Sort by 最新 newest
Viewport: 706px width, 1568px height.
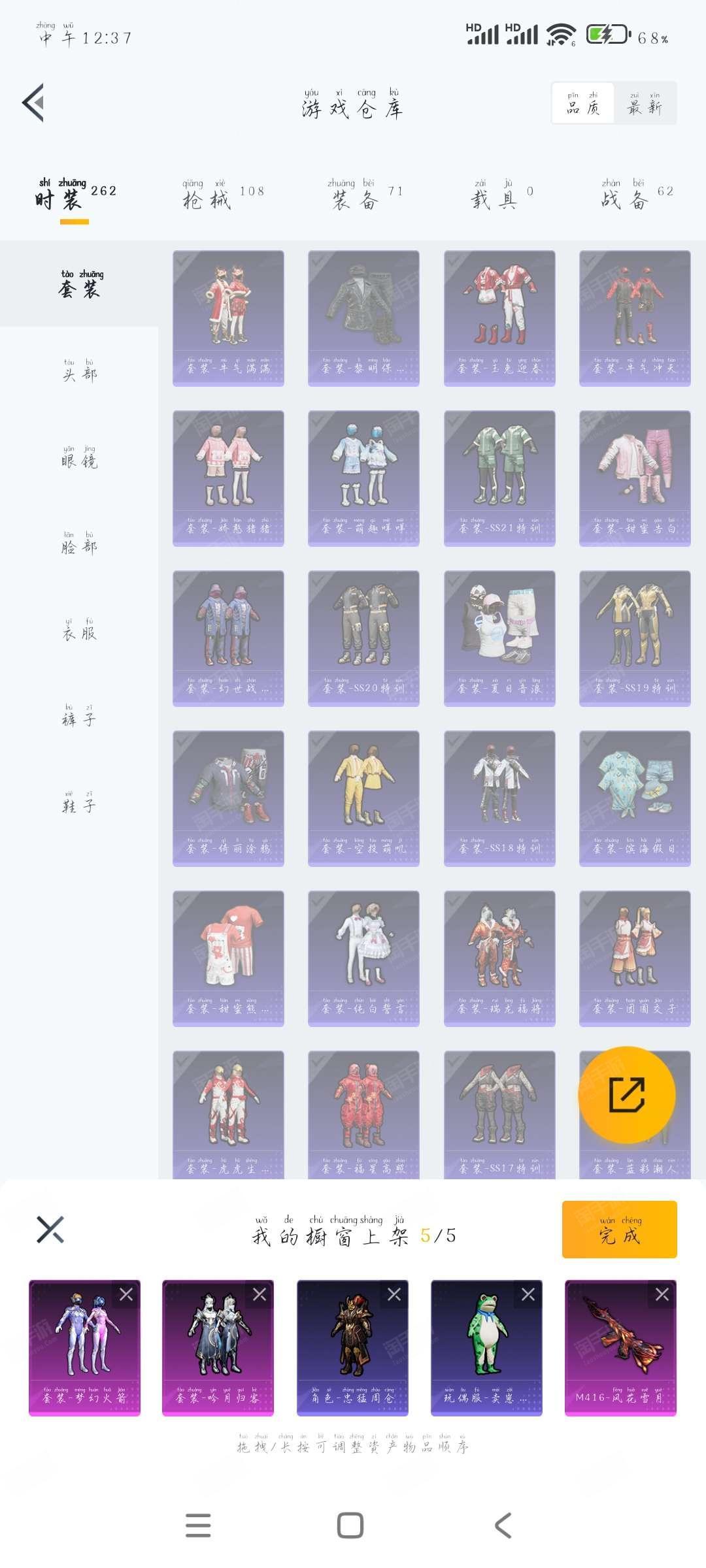point(645,103)
